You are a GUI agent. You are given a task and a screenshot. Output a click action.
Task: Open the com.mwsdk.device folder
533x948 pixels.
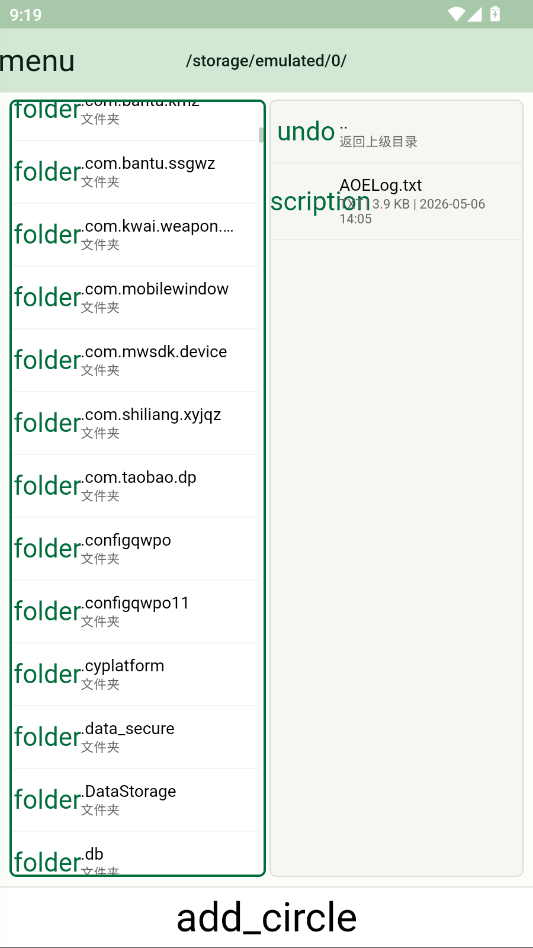pos(135,360)
